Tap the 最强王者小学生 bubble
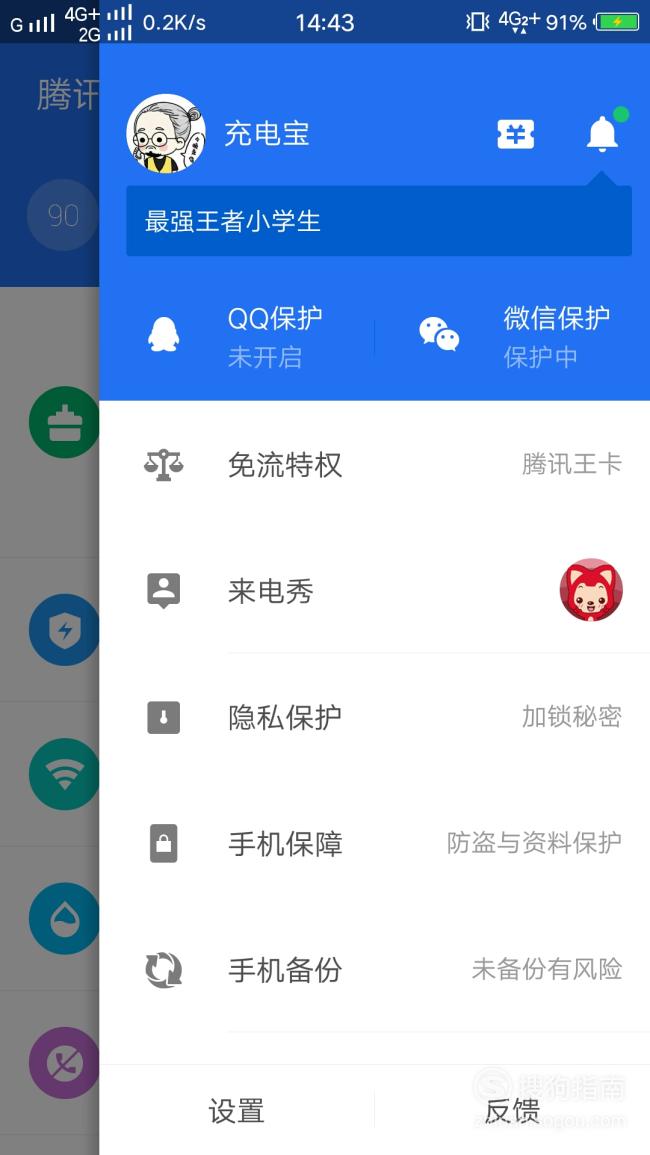Image resolution: width=650 pixels, height=1155 pixels. click(379, 221)
